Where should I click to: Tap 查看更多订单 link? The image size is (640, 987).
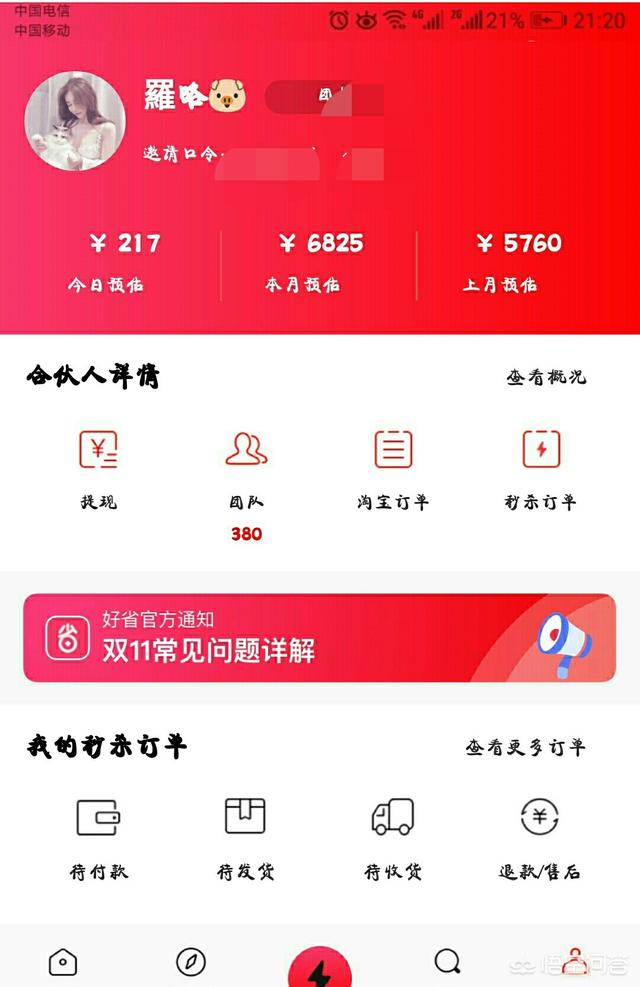click(526, 747)
